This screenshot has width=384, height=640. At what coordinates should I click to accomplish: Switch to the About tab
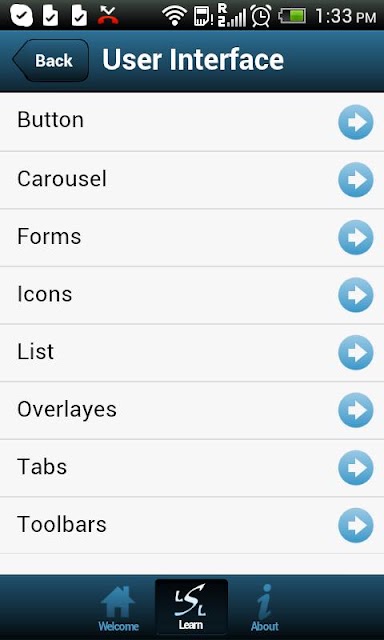(x=265, y=608)
